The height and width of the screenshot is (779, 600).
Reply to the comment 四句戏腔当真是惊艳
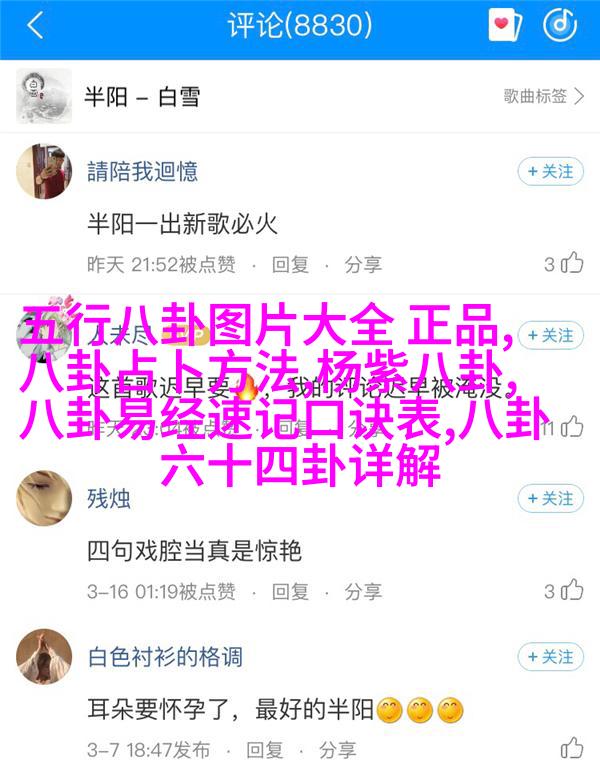(x=290, y=591)
